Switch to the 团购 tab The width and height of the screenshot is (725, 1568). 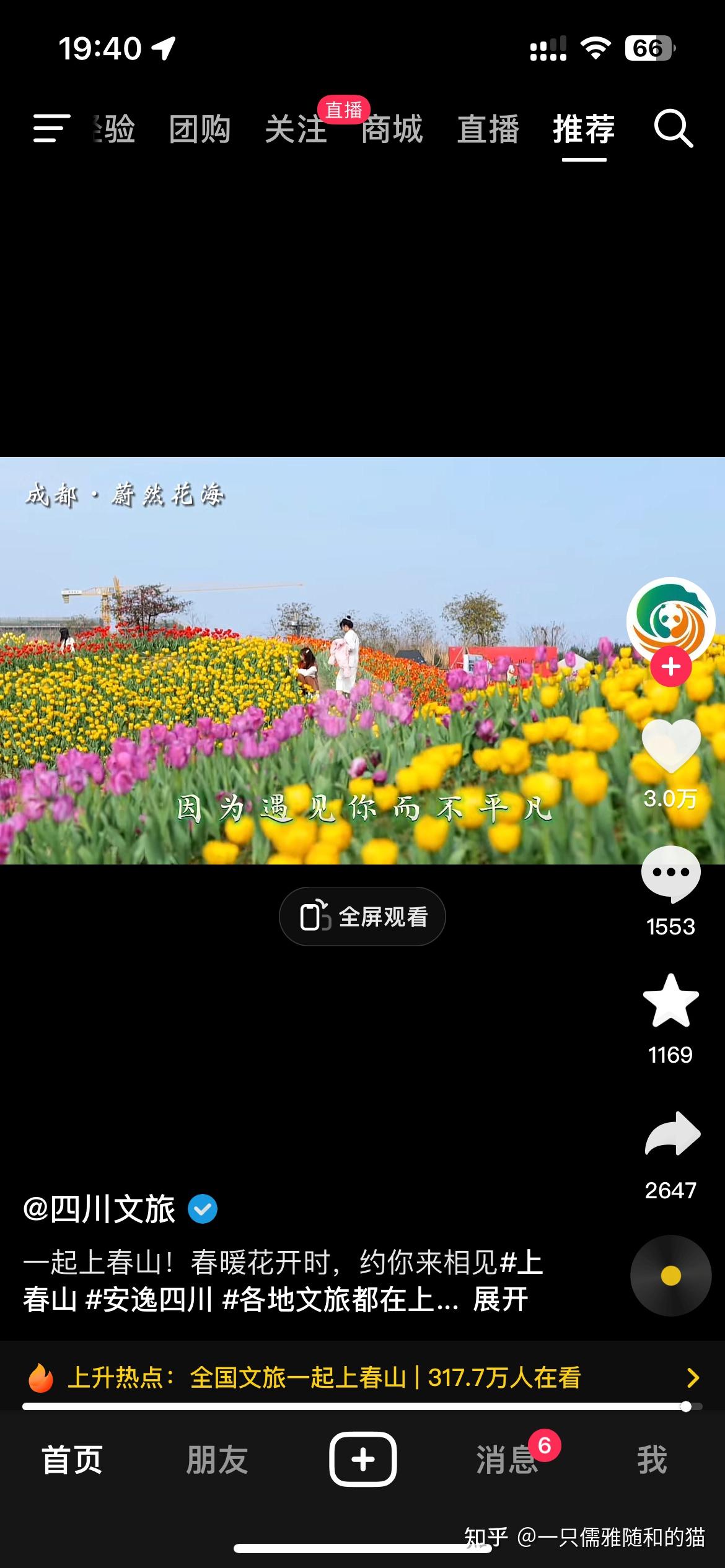200,129
